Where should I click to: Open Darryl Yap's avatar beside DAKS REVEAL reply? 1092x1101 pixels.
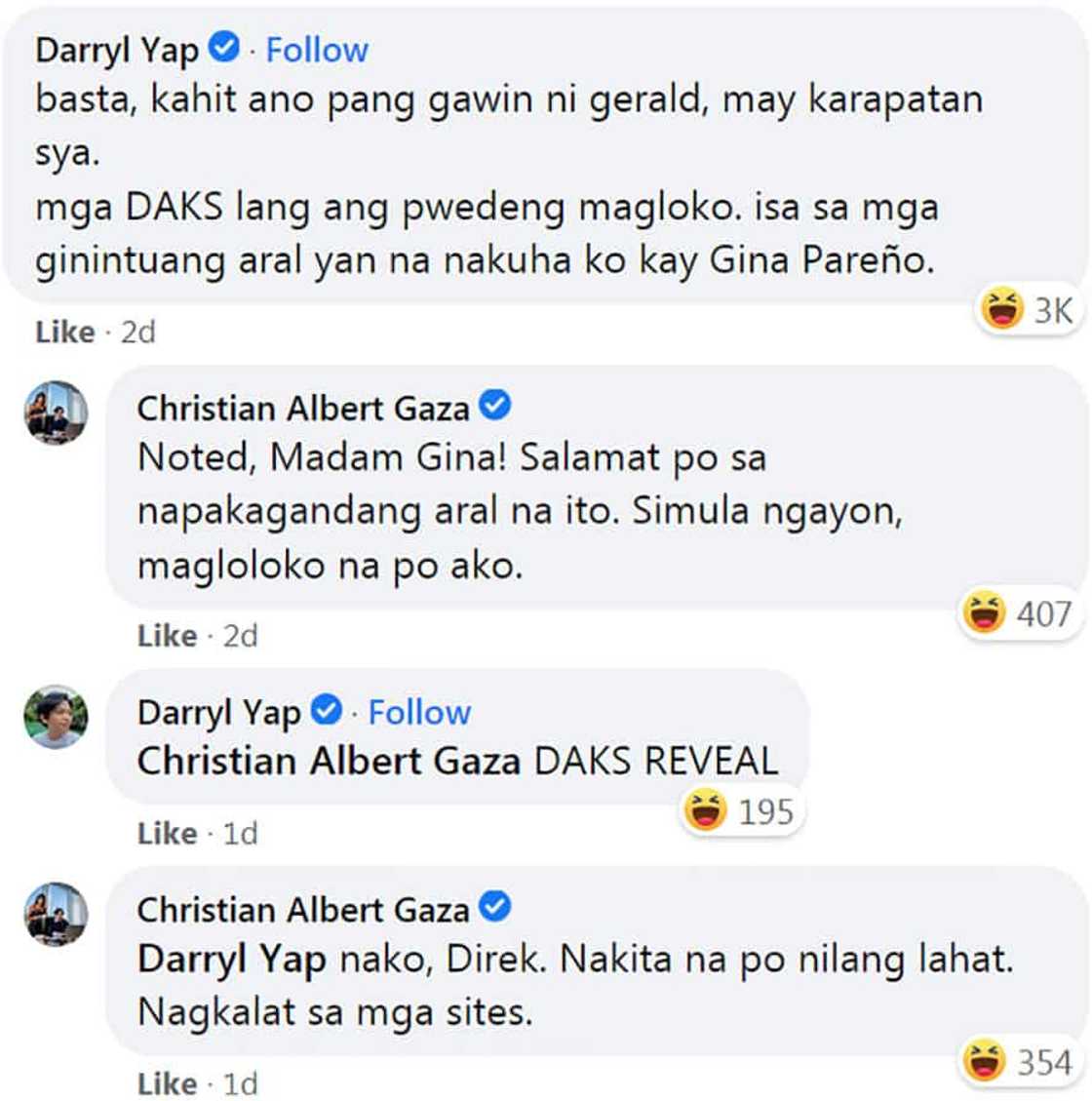[56, 717]
